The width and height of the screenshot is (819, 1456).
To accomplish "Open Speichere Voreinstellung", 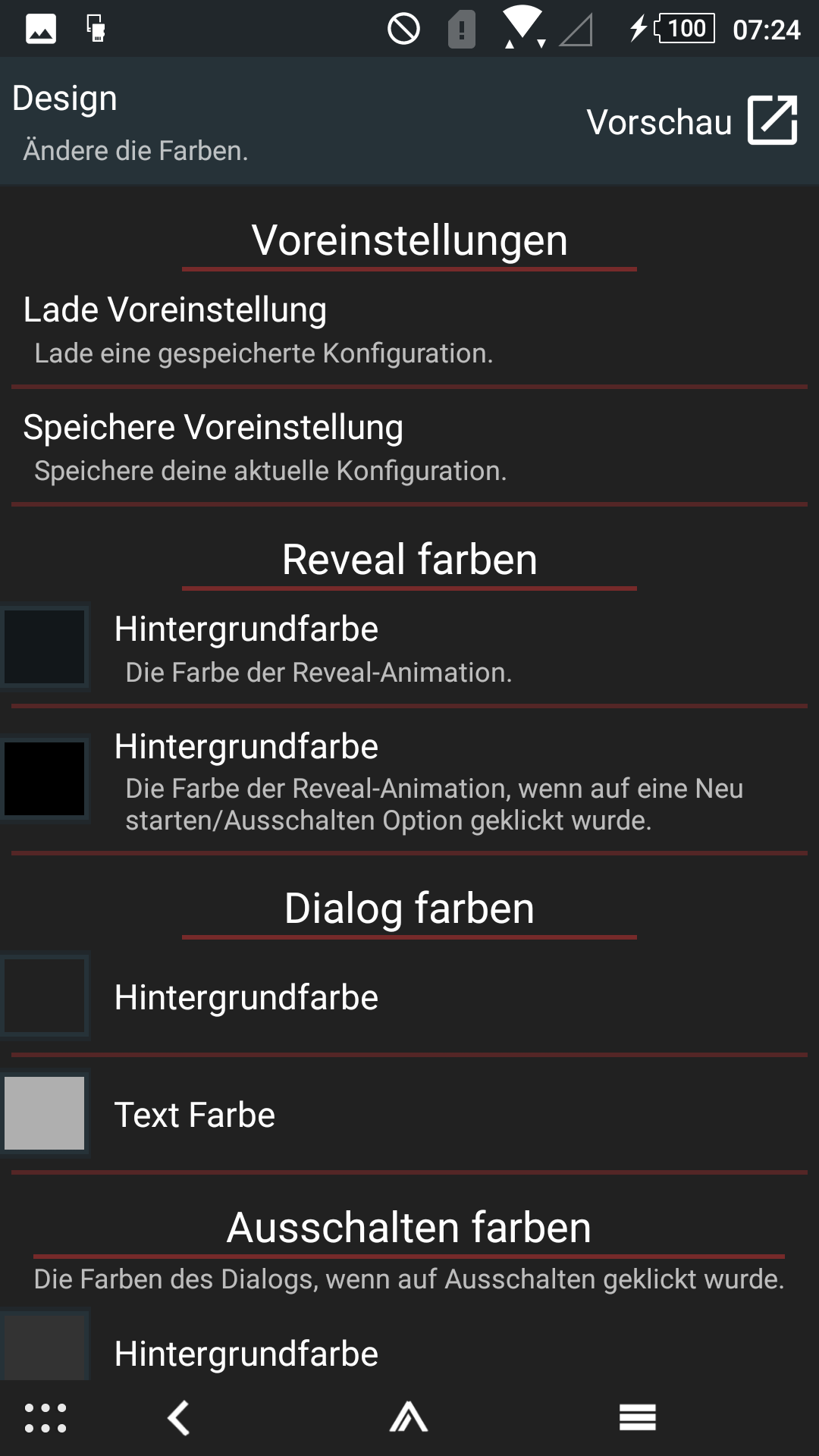I will 409,447.
